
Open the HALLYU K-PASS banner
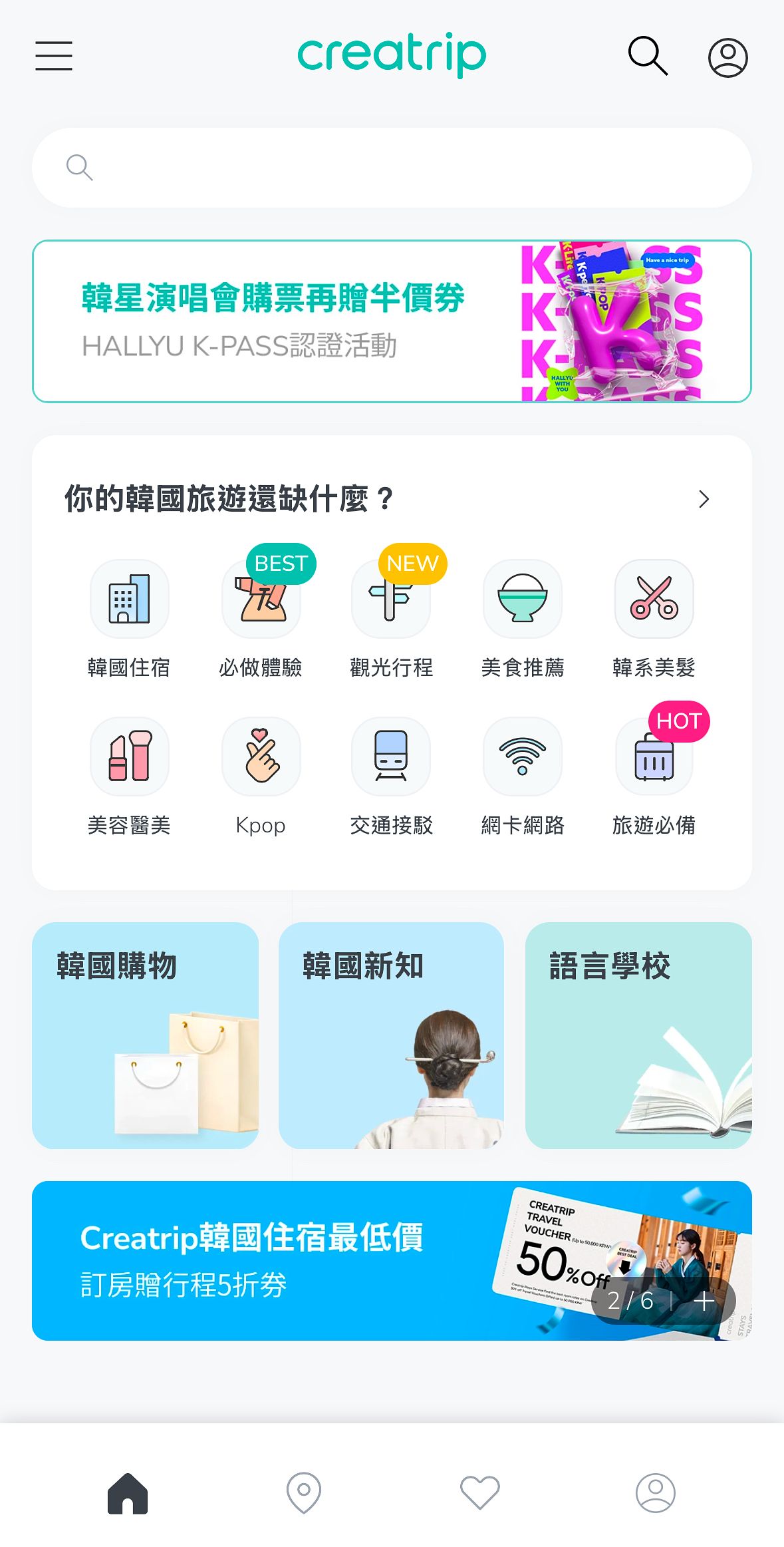tap(392, 321)
